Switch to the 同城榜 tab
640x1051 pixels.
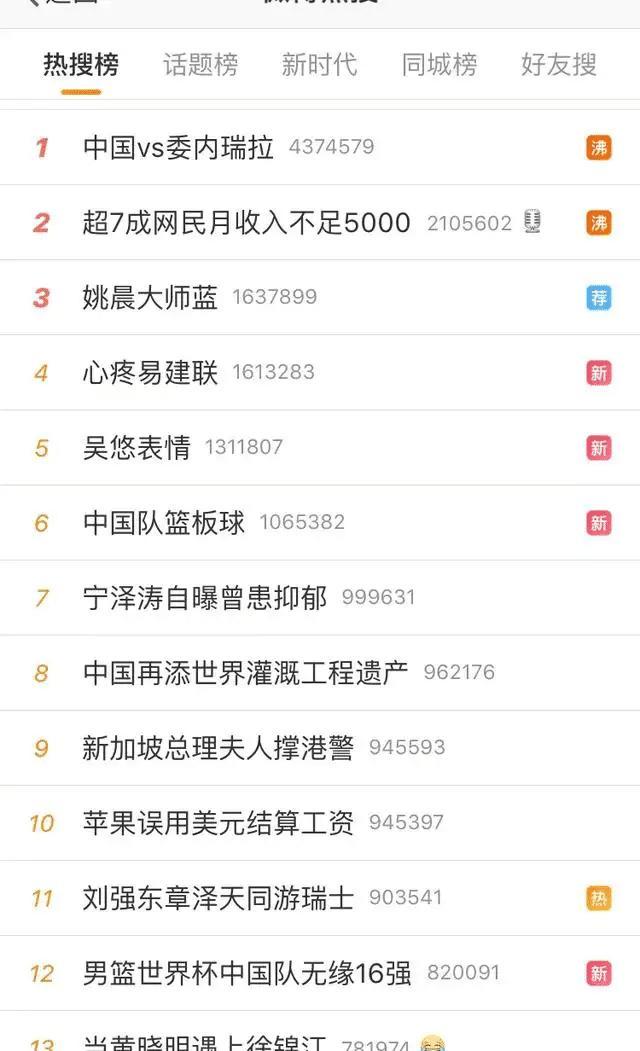point(440,65)
